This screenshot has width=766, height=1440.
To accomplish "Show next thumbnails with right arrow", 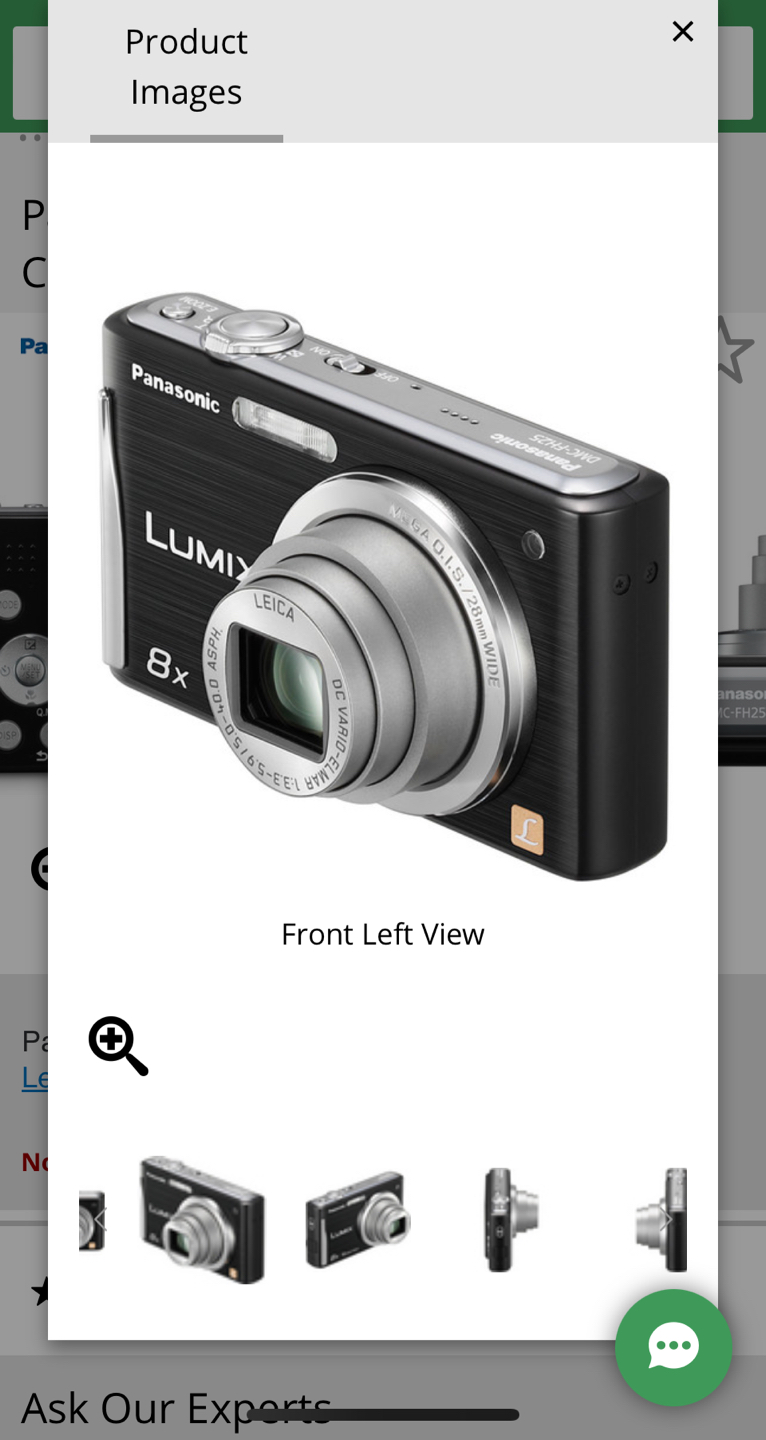I will [x=666, y=1219].
